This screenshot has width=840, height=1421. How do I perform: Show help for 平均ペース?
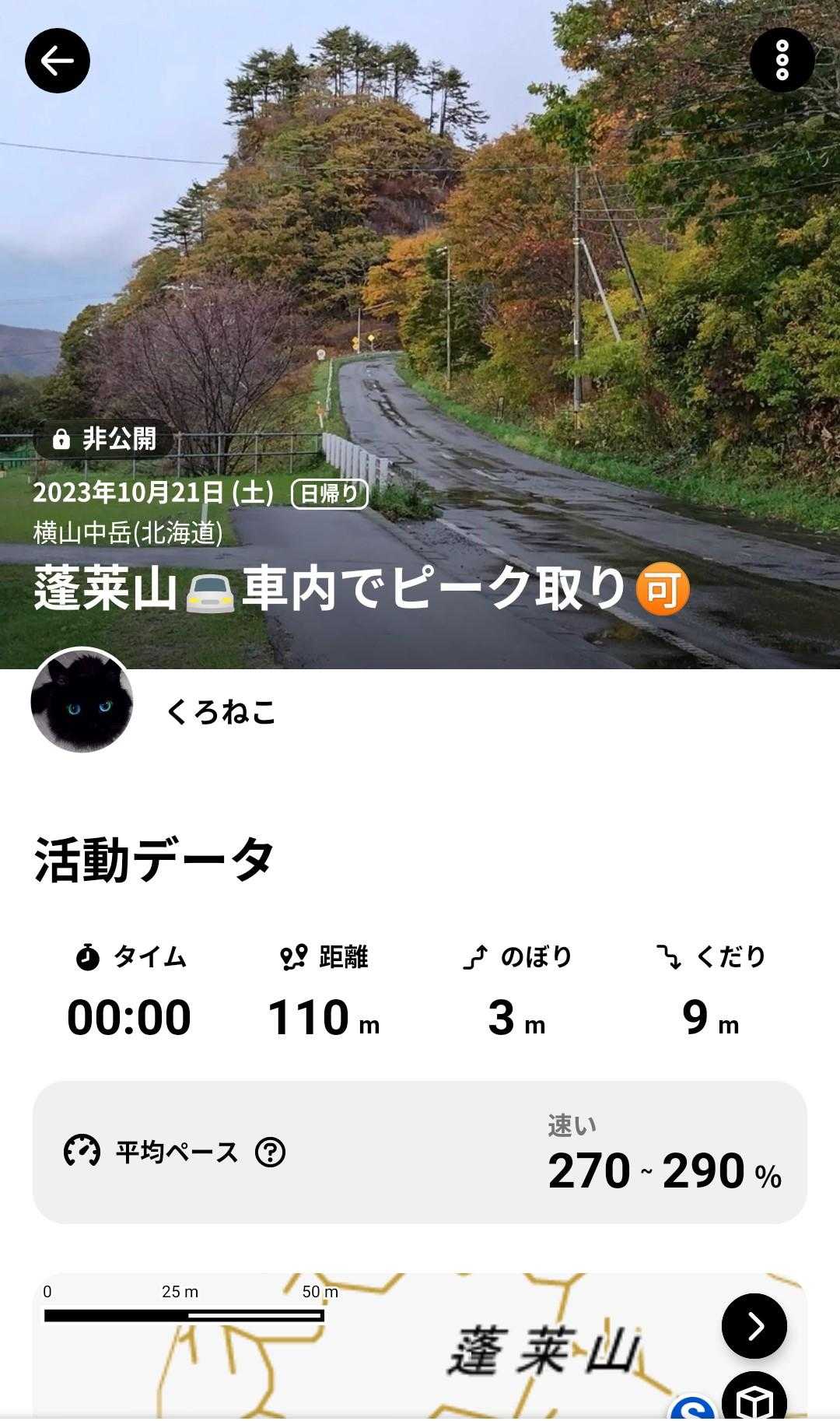[271, 1152]
